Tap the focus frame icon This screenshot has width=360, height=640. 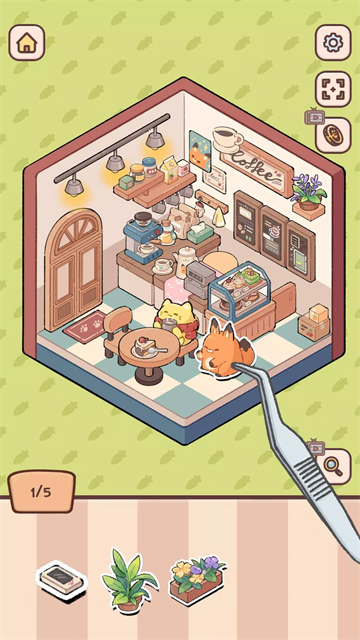coord(333,89)
